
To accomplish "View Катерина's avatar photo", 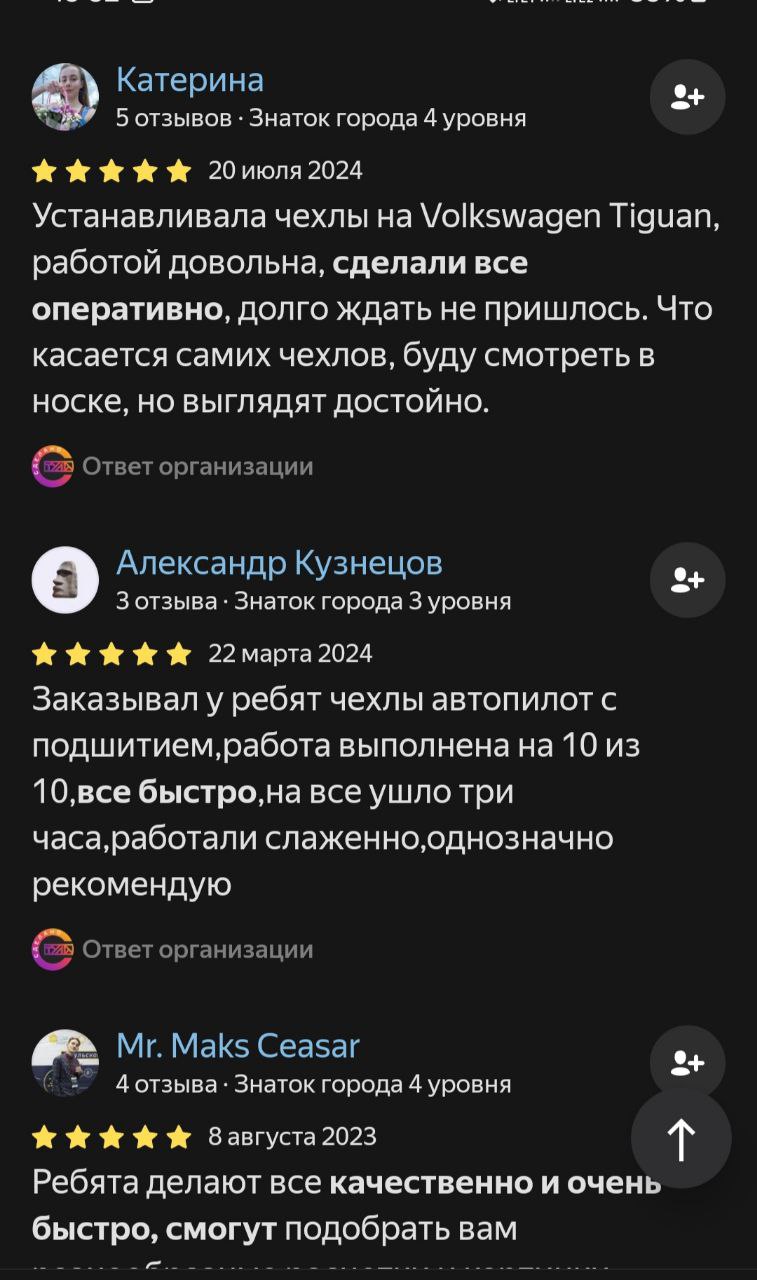I will (65, 97).
